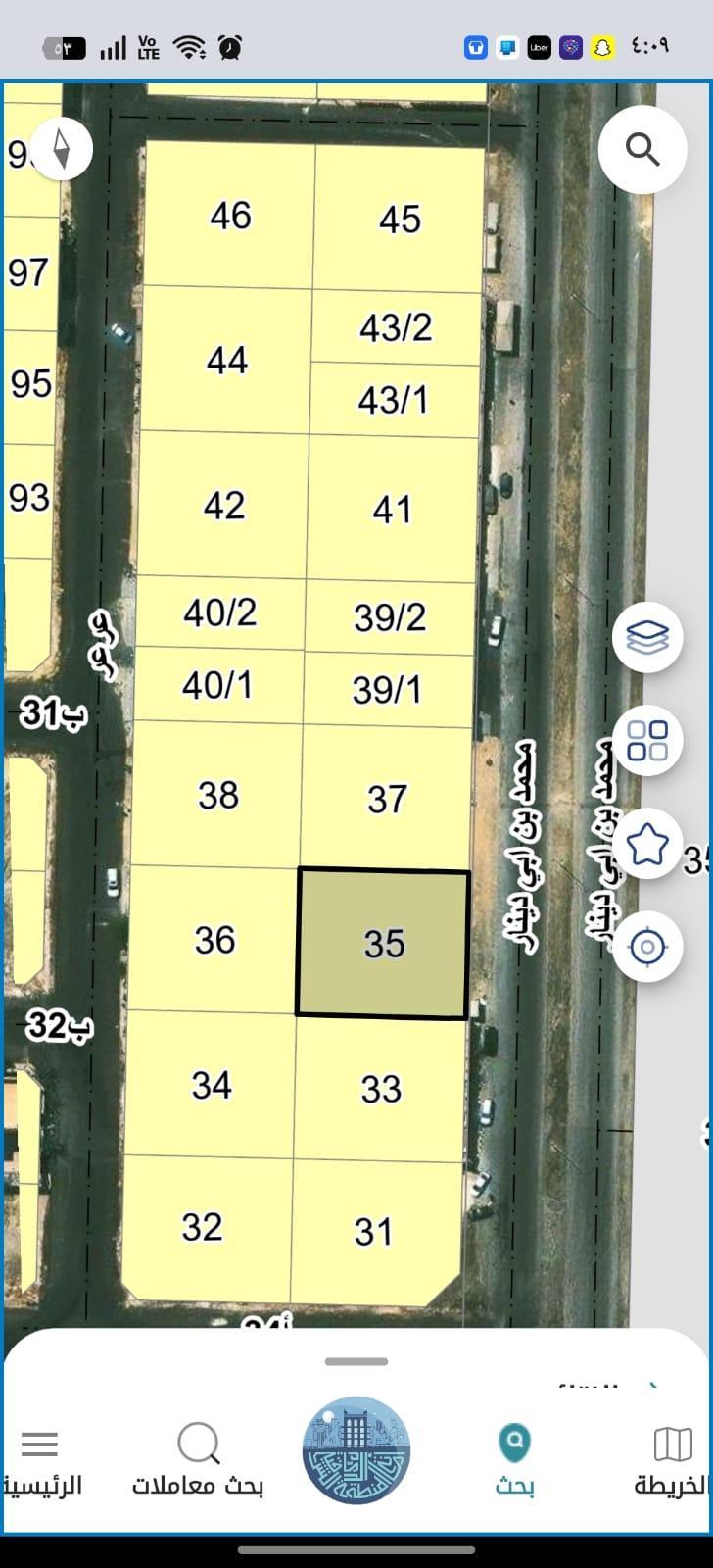Open the map layers button

[x=646, y=638]
